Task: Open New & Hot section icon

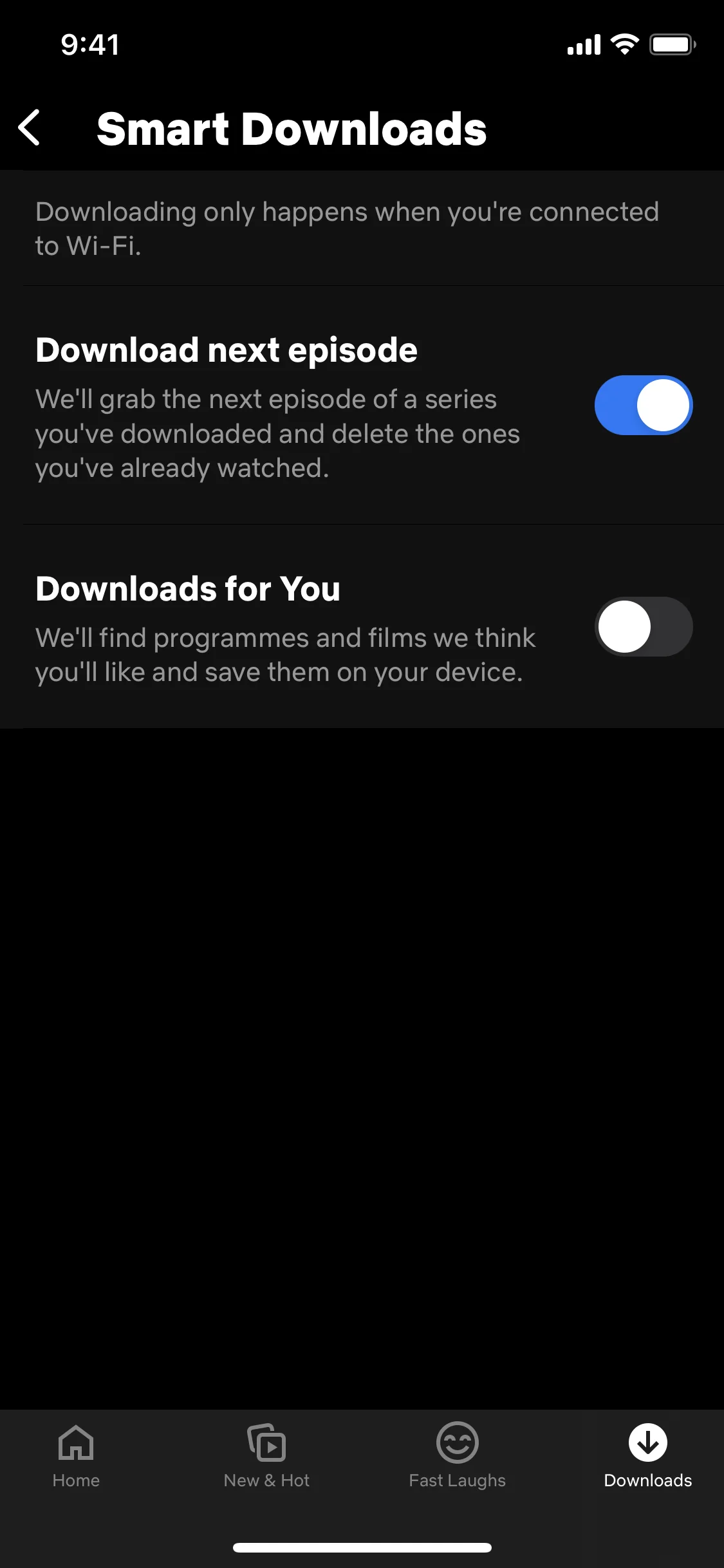Action: pyautogui.click(x=266, y=1443)
